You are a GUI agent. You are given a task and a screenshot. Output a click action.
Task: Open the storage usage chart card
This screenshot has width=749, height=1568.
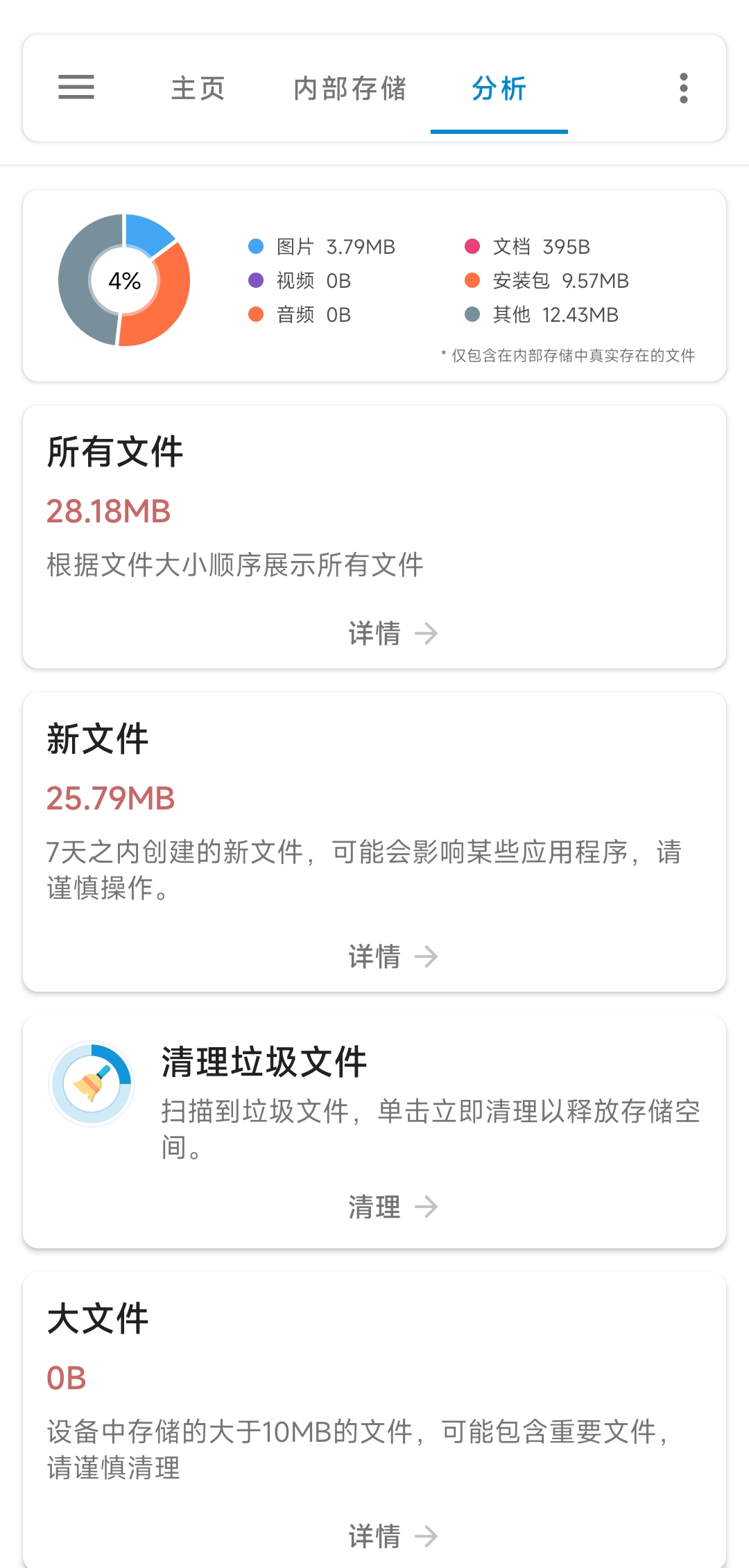[x=374, y=286]
